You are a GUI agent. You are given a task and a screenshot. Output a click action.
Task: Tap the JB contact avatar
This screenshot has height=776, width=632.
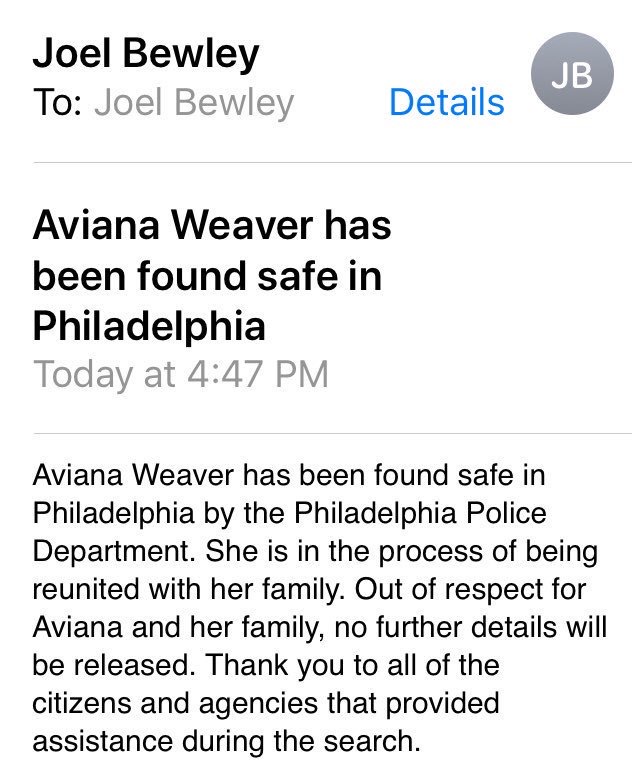click(571, 74)
